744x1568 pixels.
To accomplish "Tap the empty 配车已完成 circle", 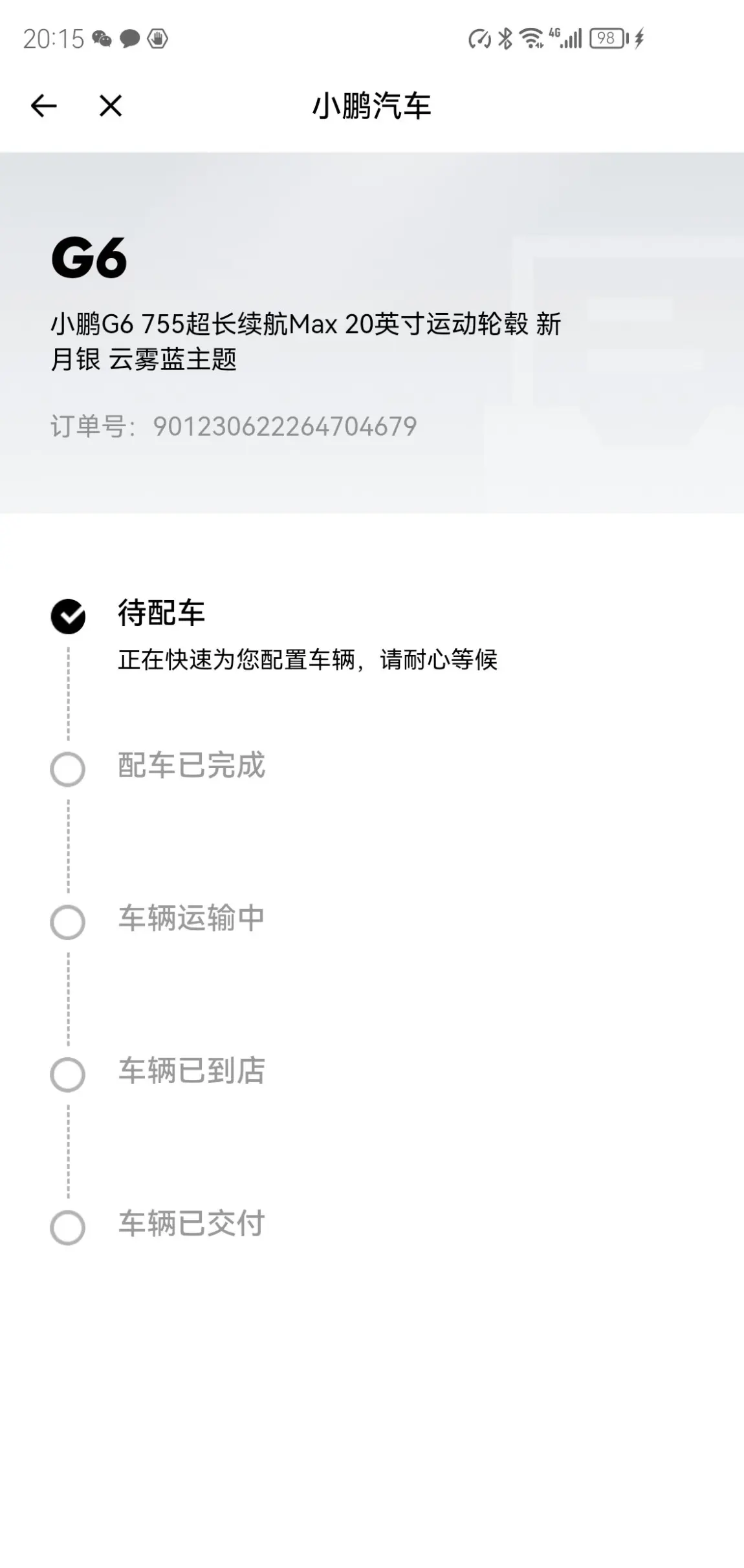I will 68,769.
